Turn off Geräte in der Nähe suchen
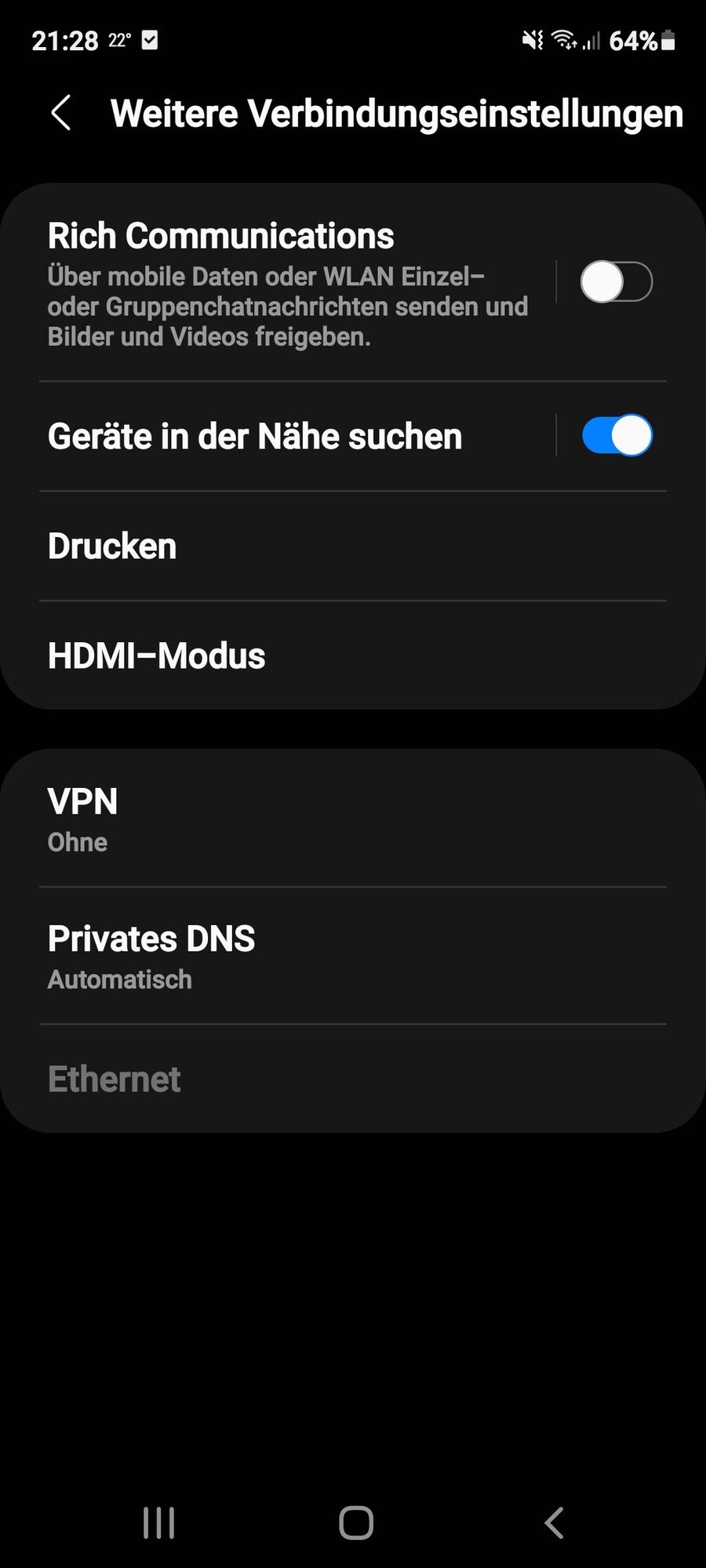Screen dimensions: 706x1568 616,436
